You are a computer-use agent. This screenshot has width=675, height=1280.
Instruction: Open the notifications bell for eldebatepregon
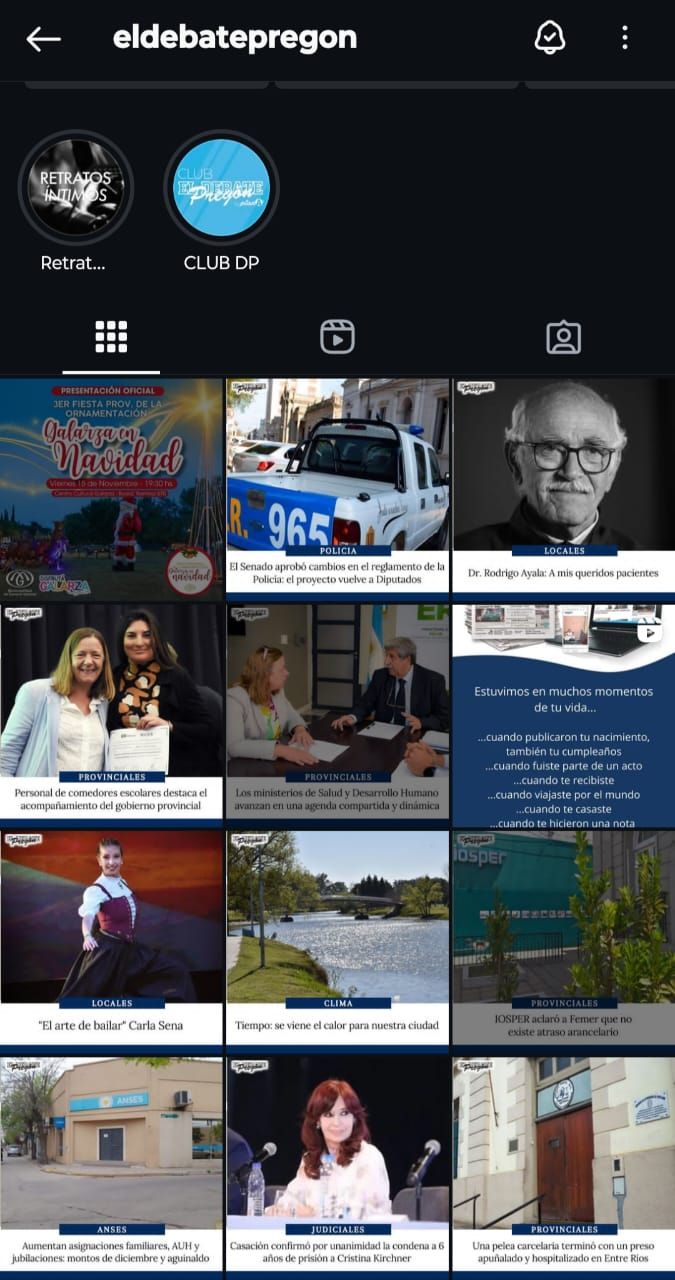coord(549,38)
